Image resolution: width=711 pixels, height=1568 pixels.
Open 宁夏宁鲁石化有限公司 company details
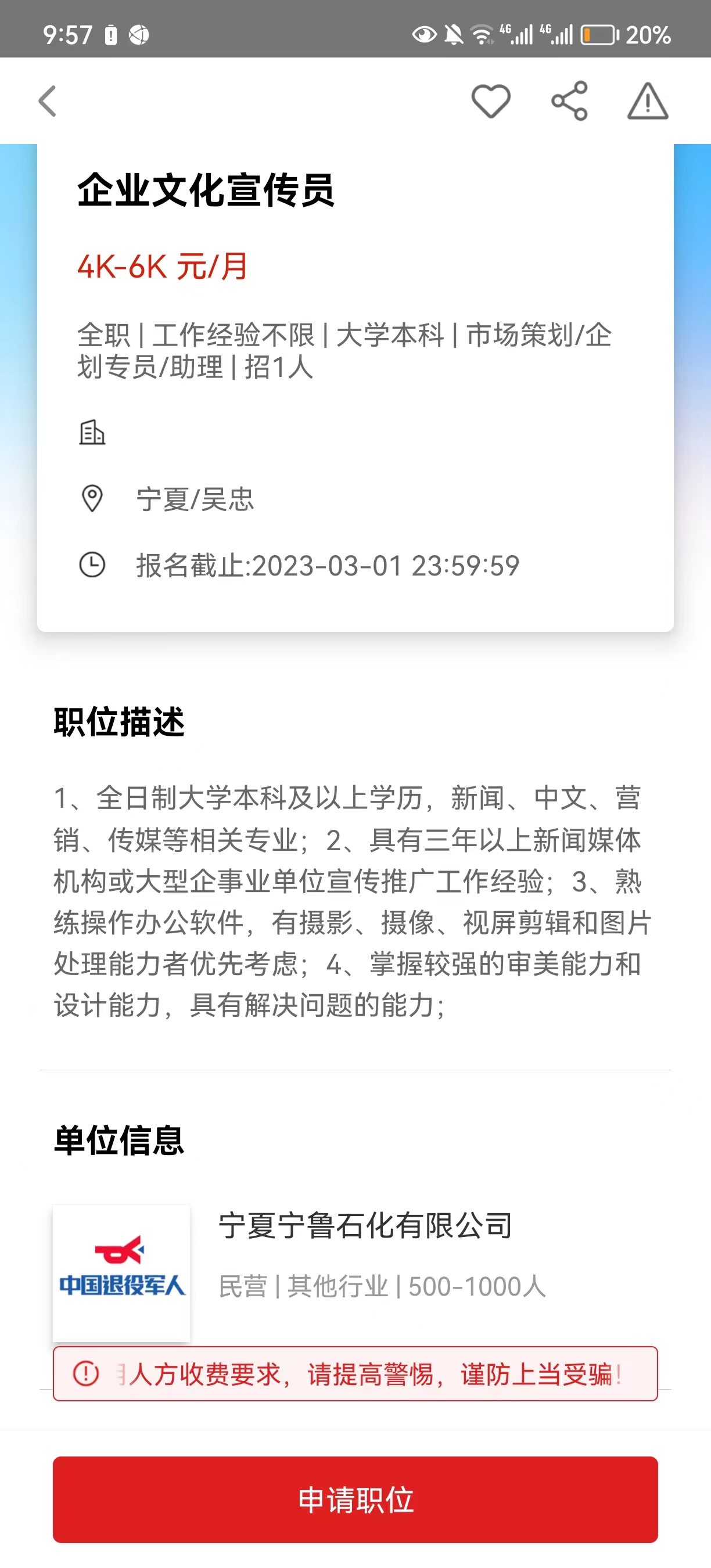click(365, 1227)
